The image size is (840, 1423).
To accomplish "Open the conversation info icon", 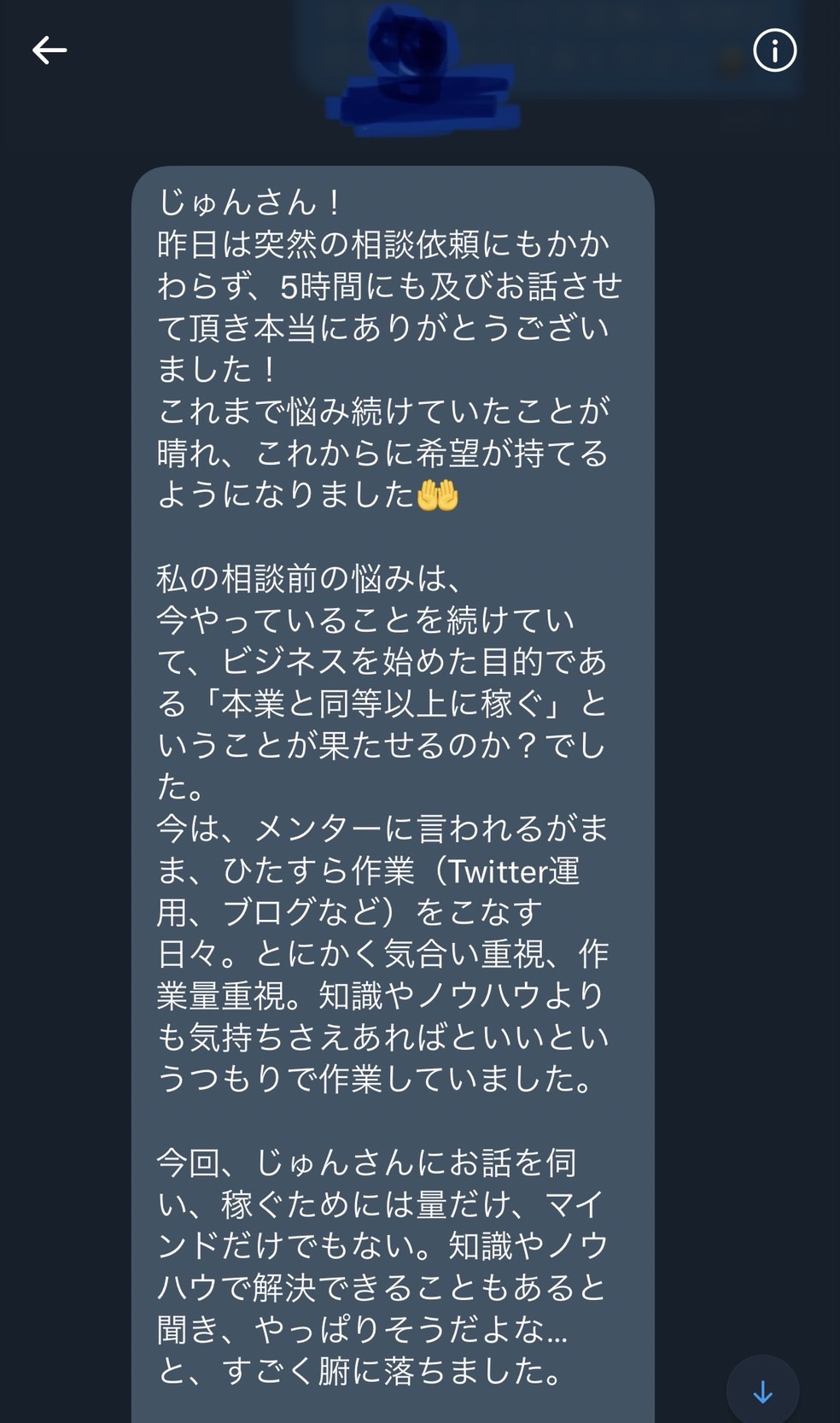I will click(x=774, y=50).
